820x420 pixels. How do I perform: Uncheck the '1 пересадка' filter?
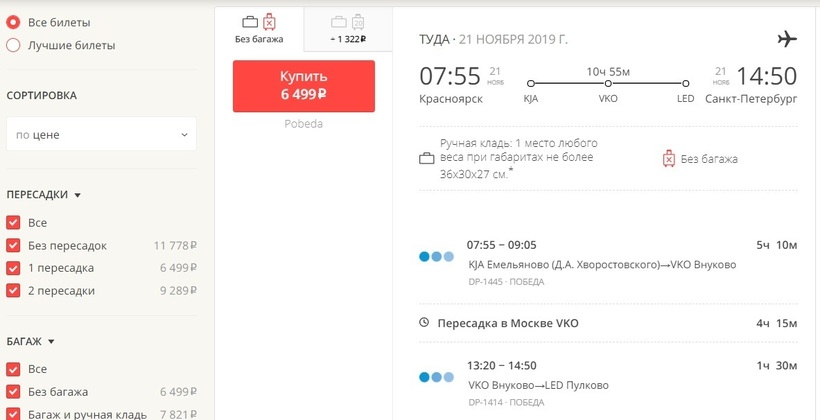coord(13,268)
